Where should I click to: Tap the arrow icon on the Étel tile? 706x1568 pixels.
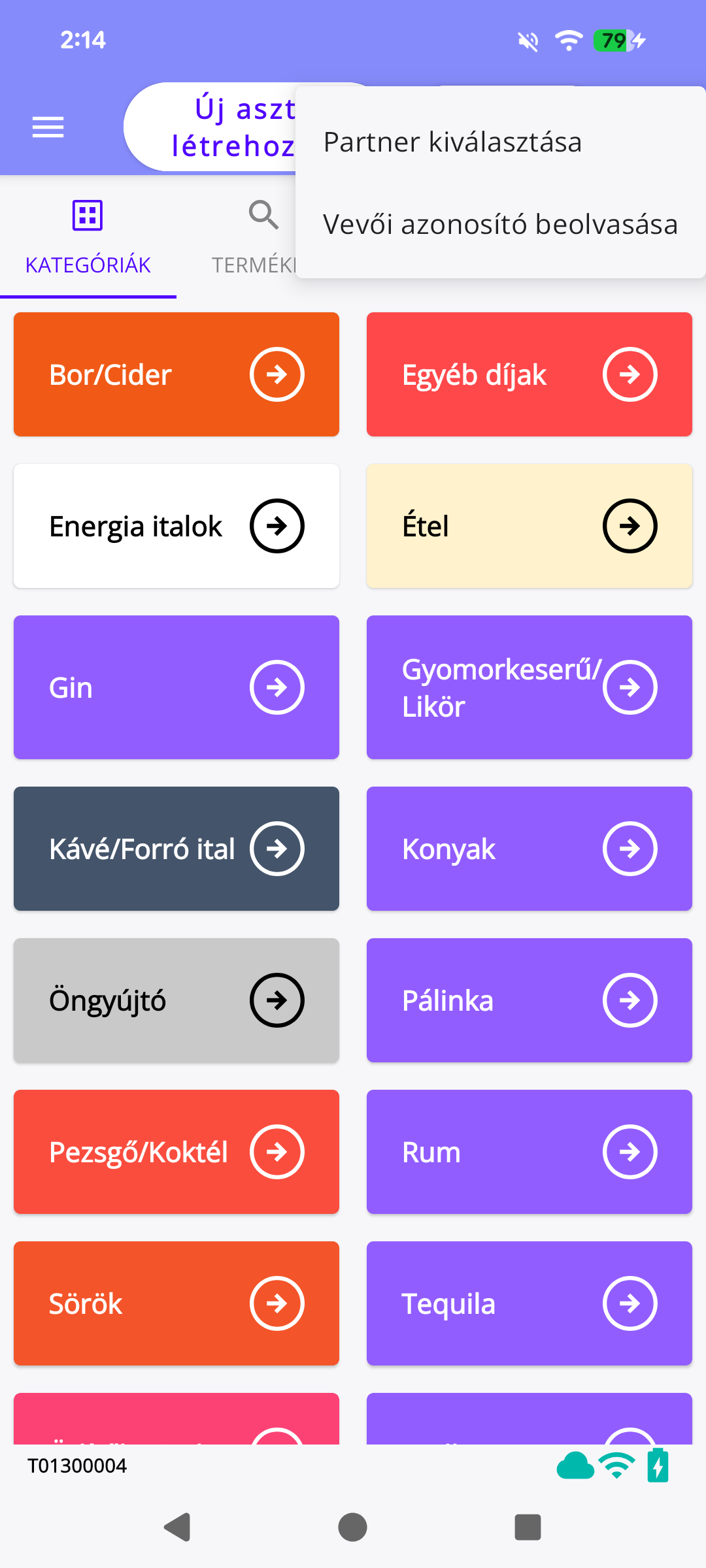coord(630,526)
